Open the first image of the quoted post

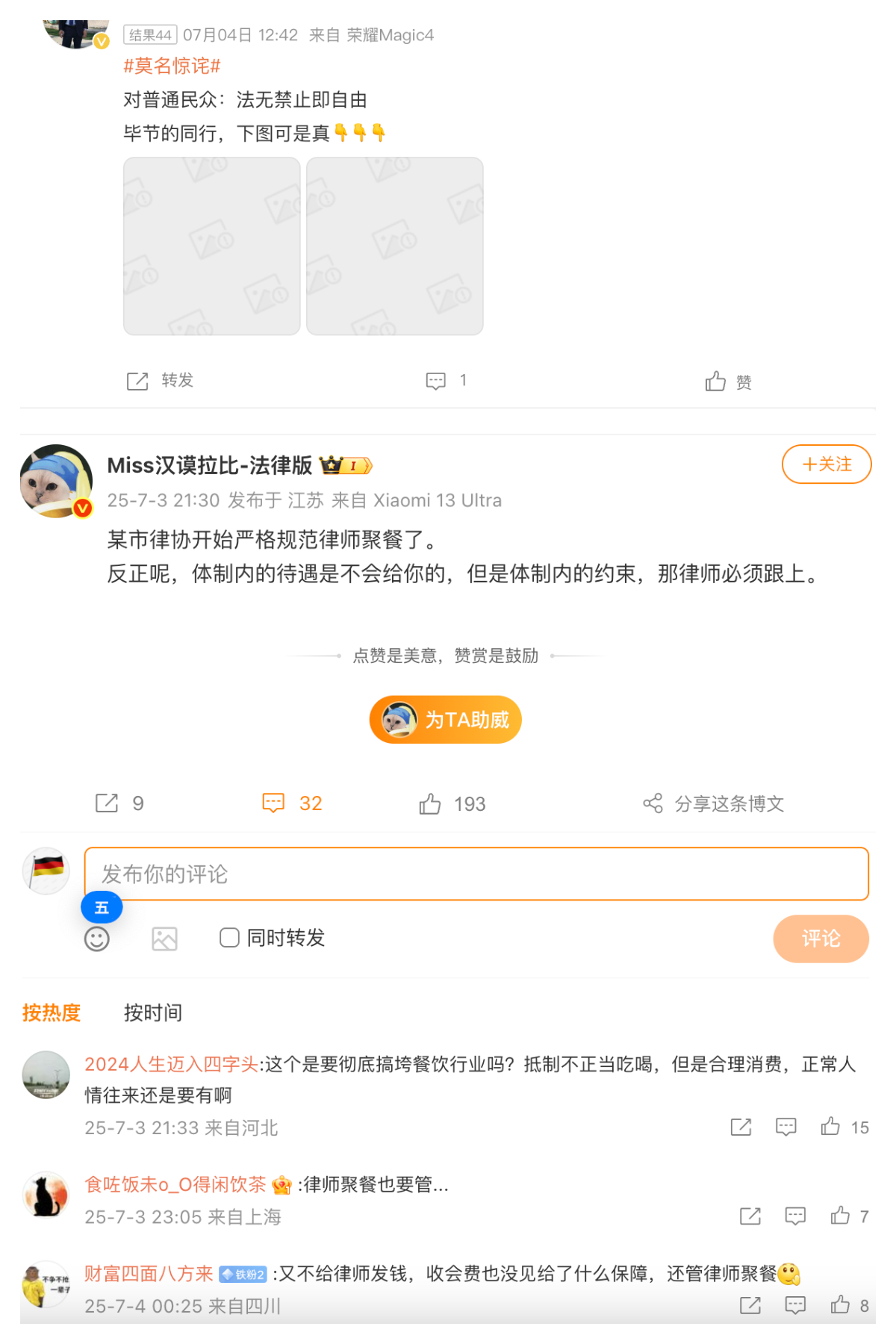[212, 246]
